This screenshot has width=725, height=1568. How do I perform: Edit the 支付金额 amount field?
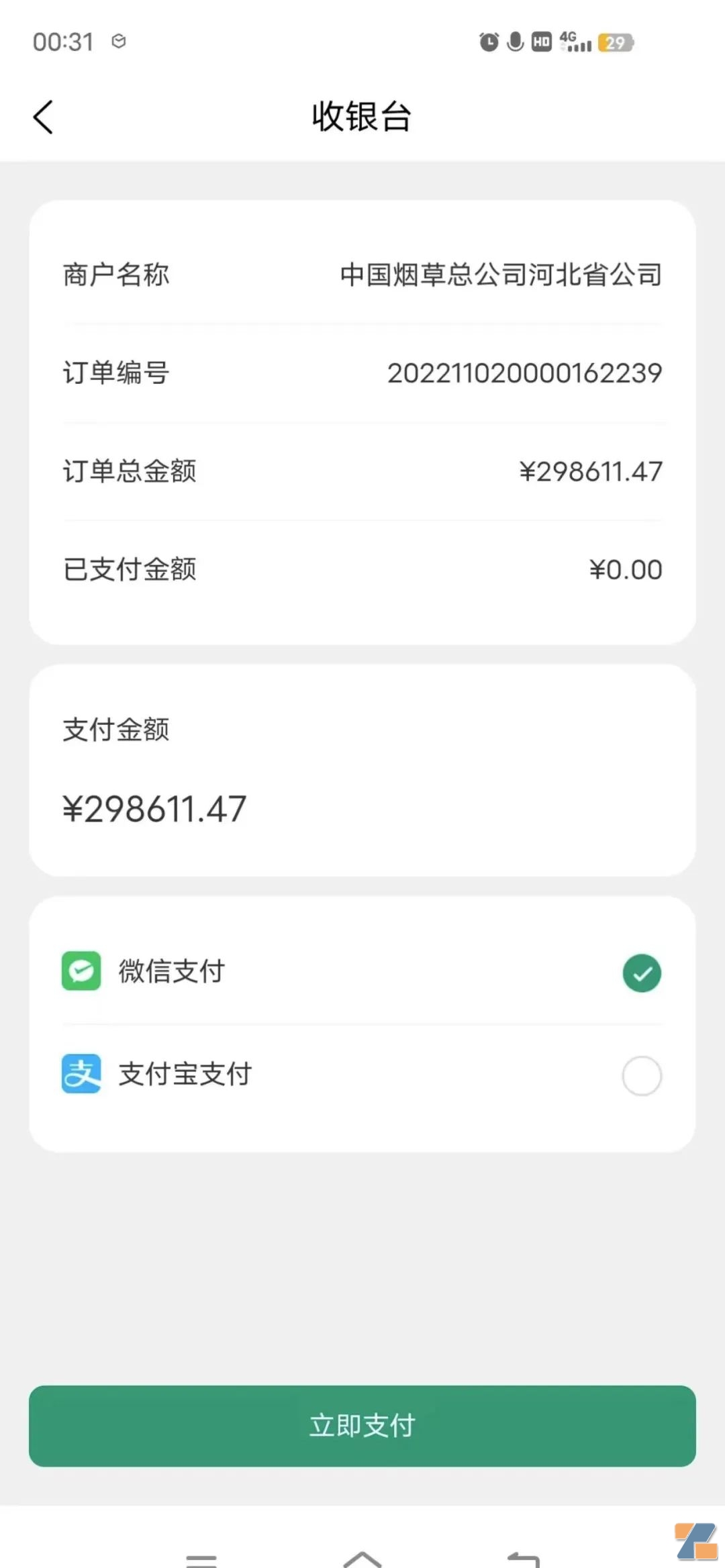154,809
